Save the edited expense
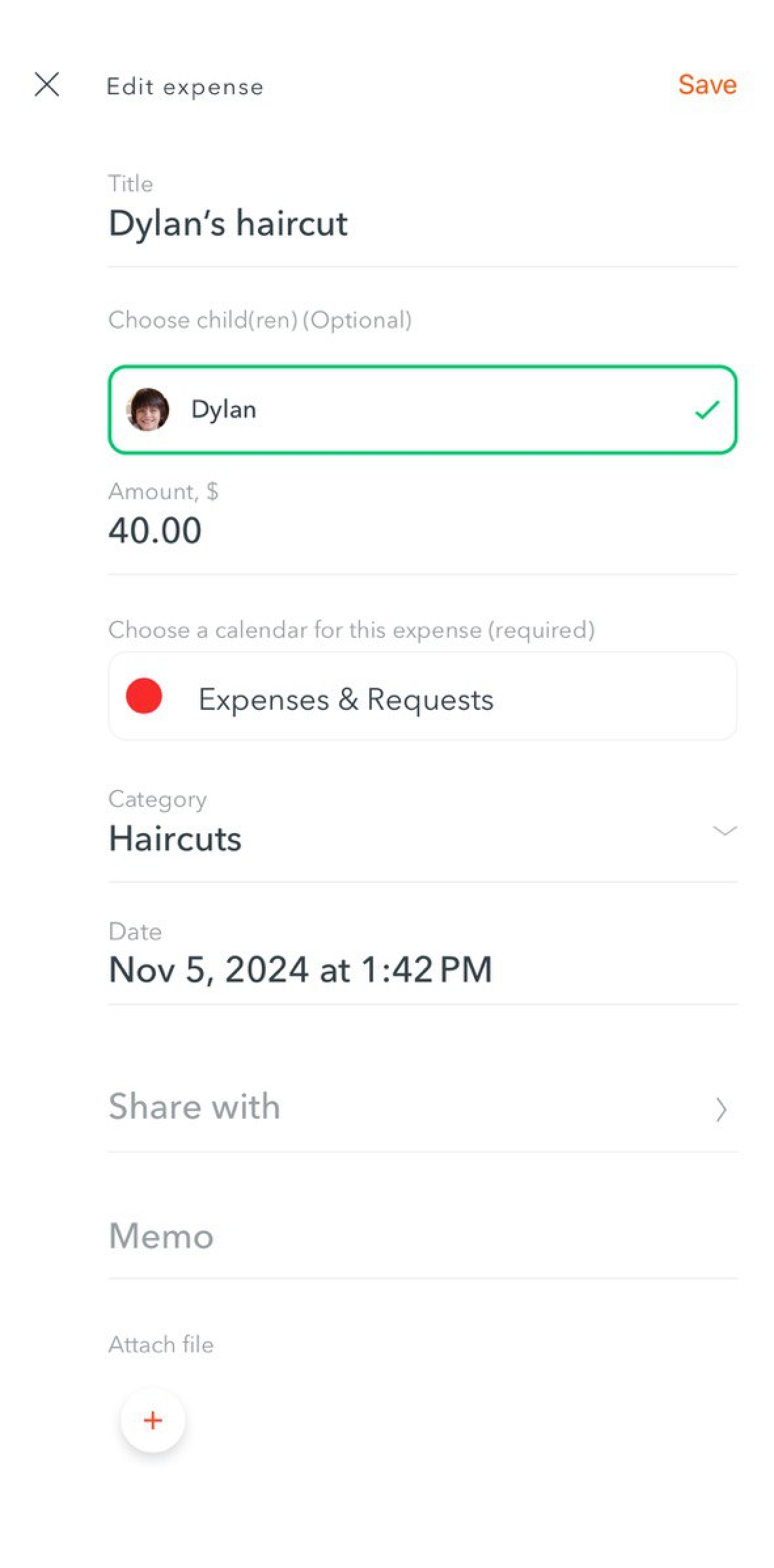 point(707,84)
